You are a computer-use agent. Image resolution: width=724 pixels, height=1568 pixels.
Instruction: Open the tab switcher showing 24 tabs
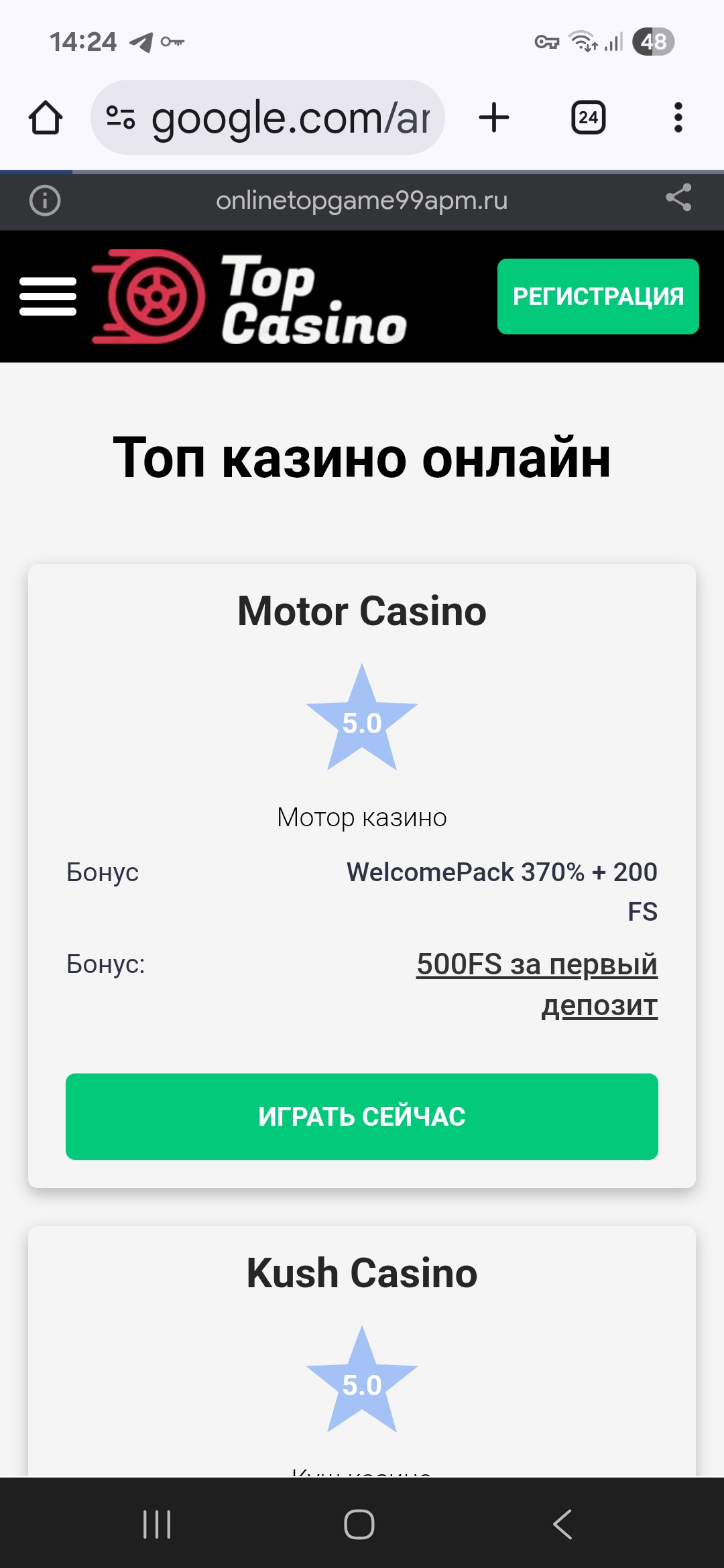588,118
